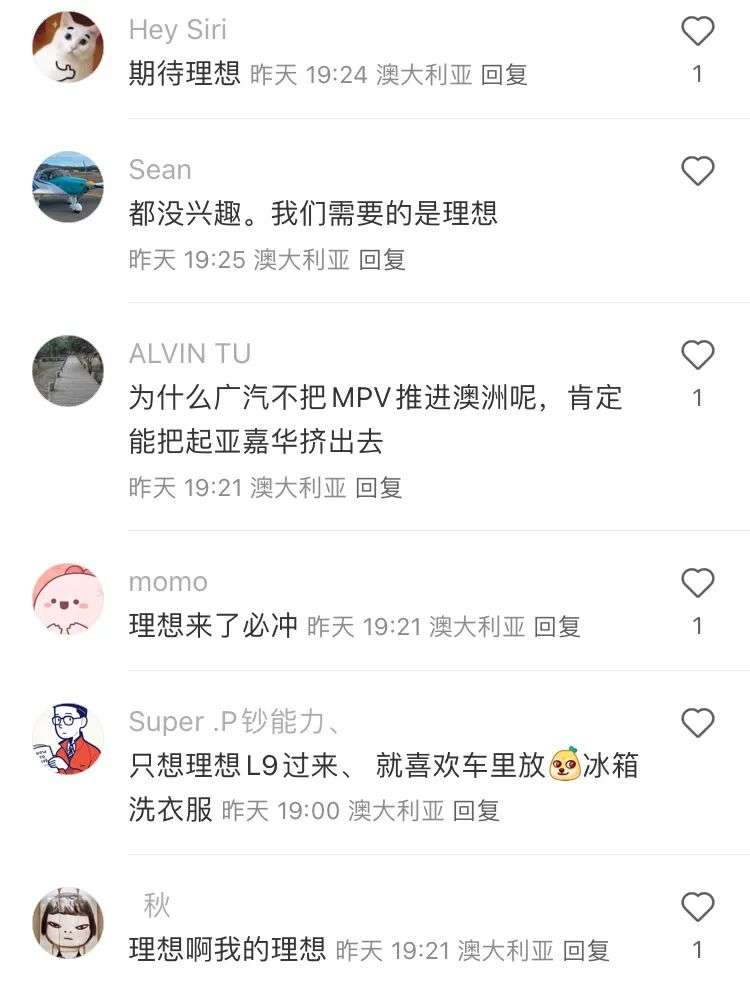Like ALVIN TU's comment about MPV
750x990 pixels.
[697, 355]
